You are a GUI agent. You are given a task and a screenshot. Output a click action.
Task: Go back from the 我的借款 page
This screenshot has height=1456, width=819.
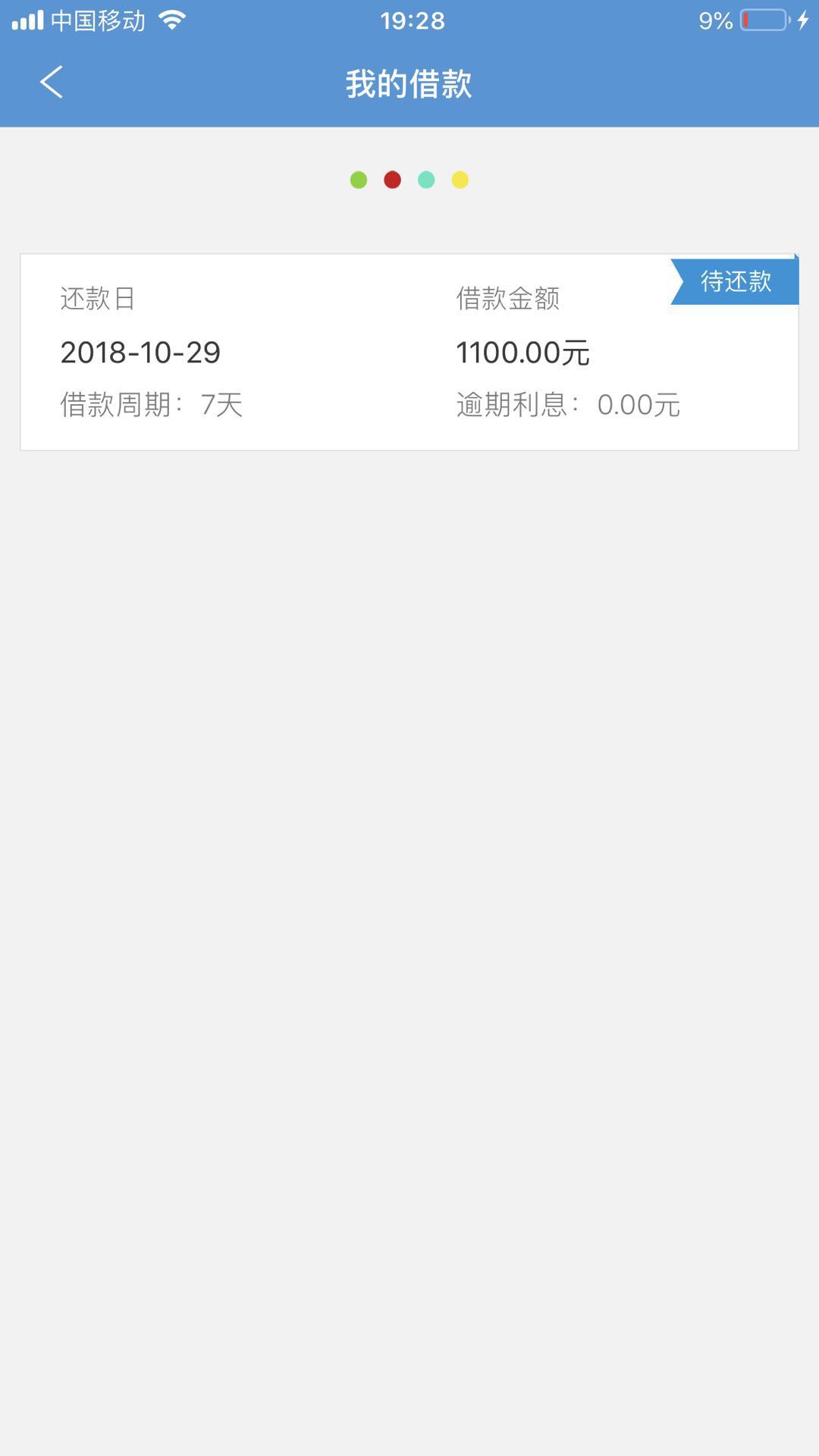pyautogui.click(x=51, y=82)
